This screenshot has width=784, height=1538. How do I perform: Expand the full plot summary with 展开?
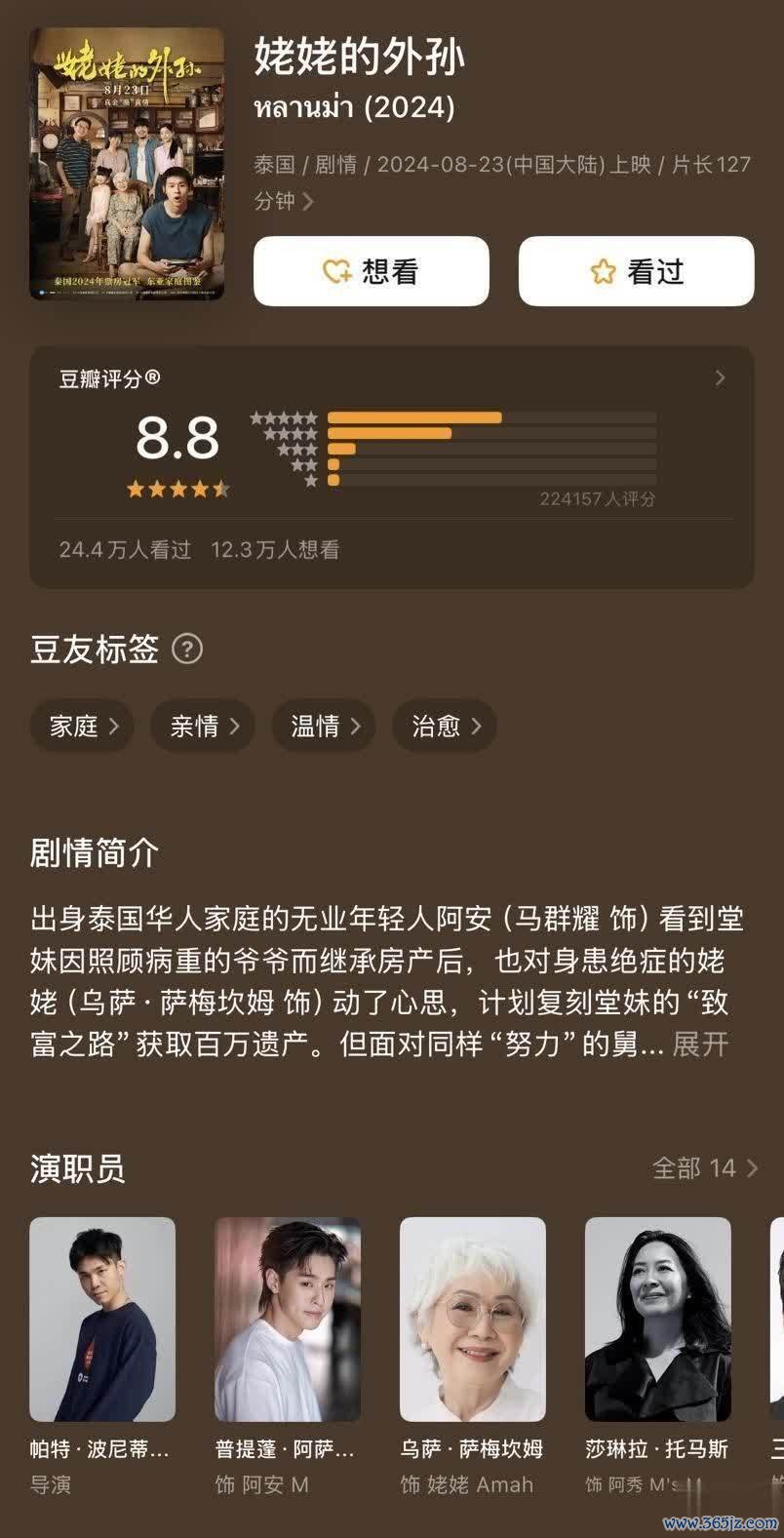700,1045
